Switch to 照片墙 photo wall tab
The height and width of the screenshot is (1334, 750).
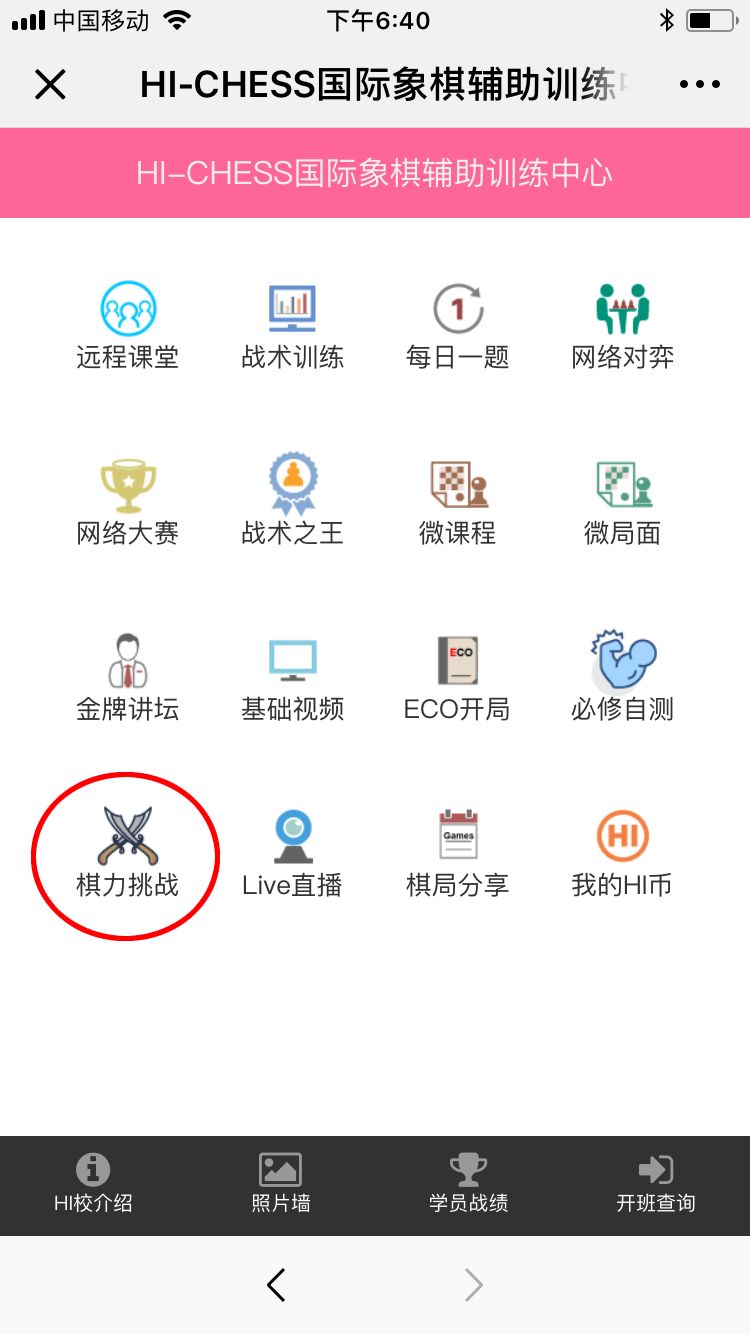click(x=281, y=1184)
